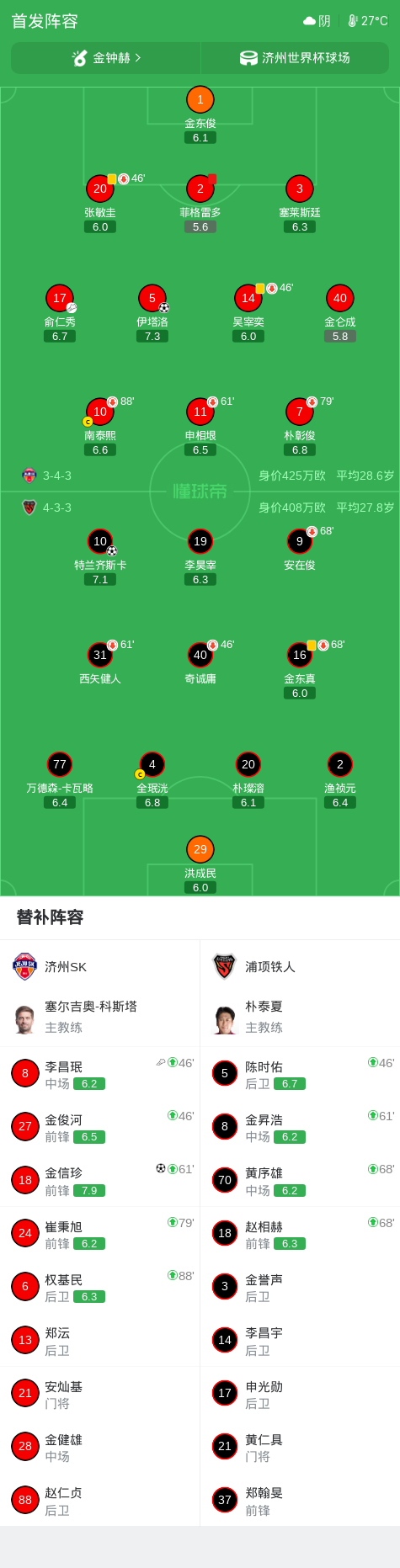Screen dimensions: 400x1568
Task: Open bench player 郑翰旻 number 37
Action: tap(300, 1500)
